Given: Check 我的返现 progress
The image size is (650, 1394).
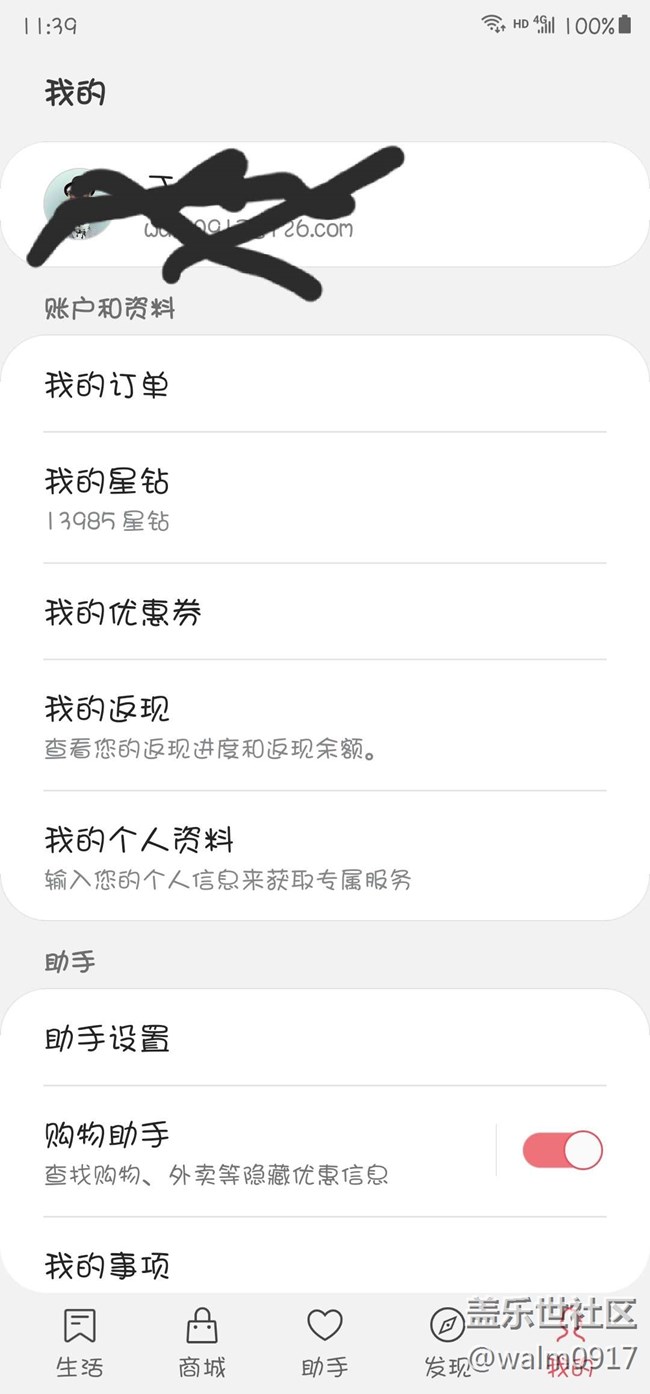Looking at the screenshot, I should (x=325, y=726).
